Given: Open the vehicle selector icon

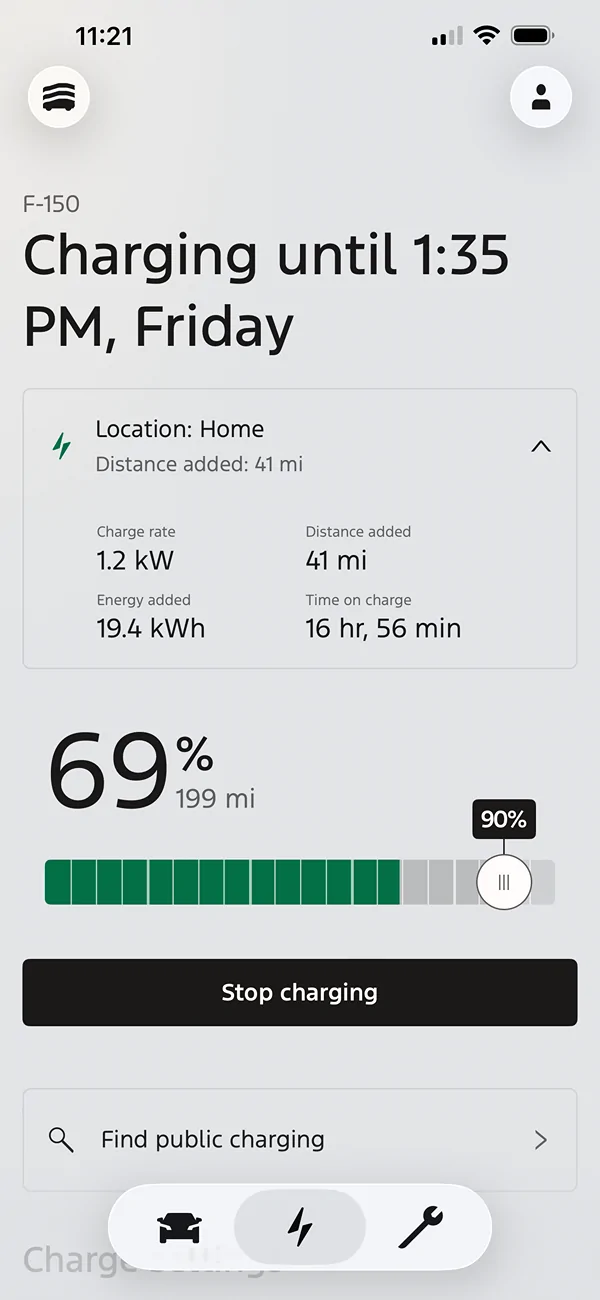Looking at the screenshot, I should tap(59, 97).
